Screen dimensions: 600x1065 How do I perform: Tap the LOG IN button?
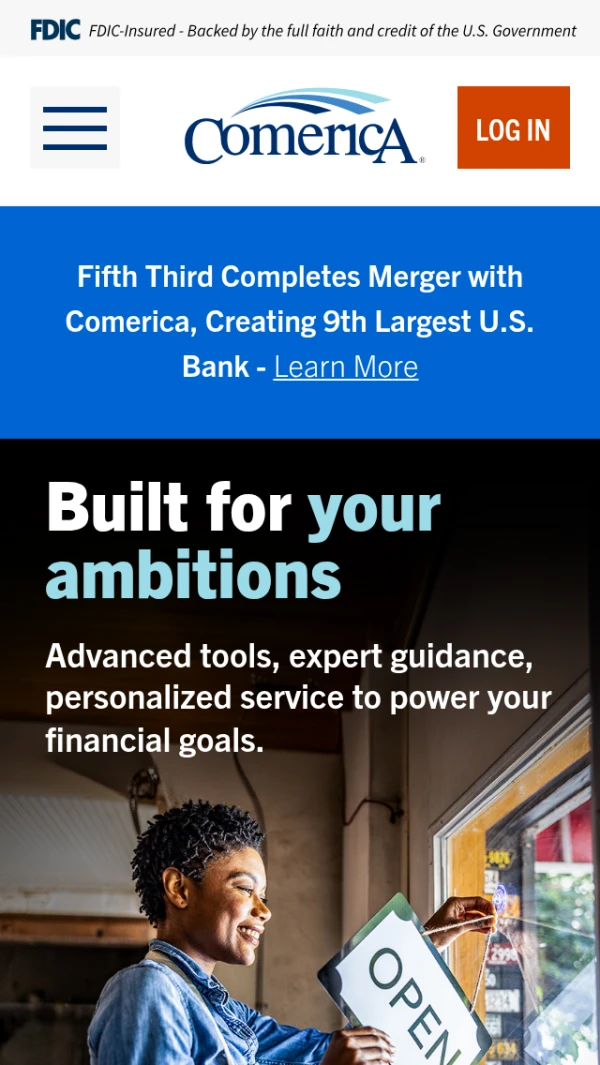coord(513,128)
